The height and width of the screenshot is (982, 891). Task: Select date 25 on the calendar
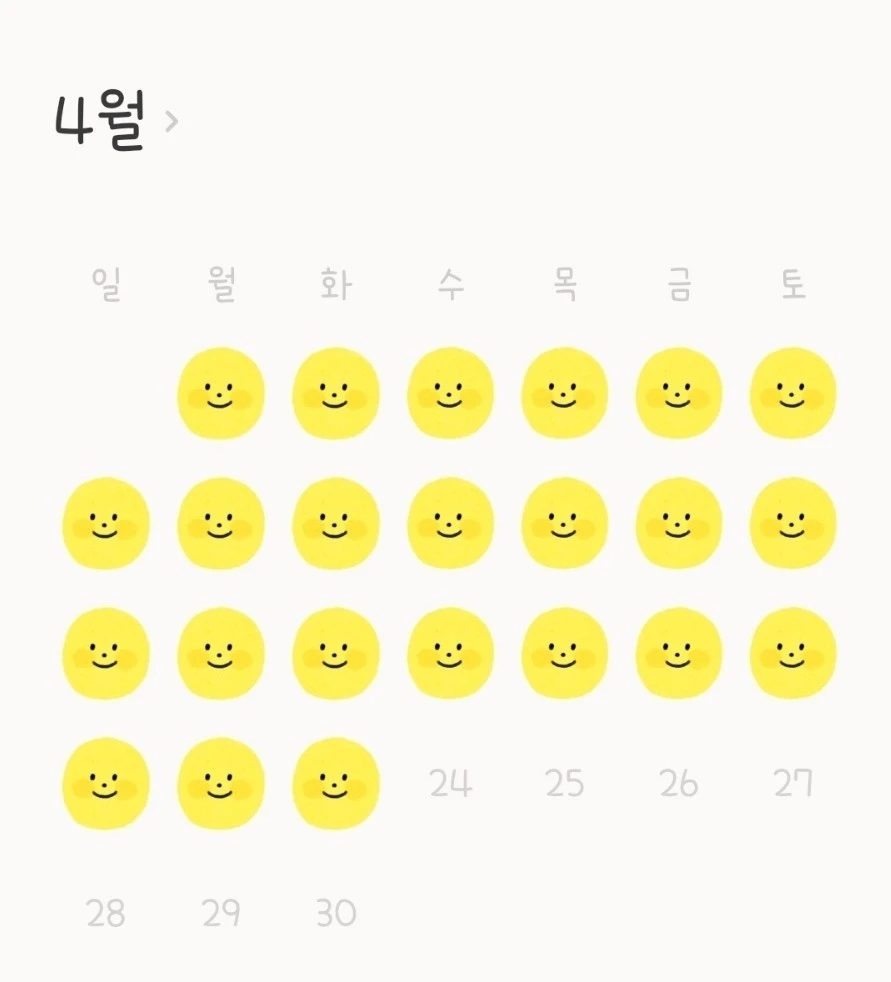tap(565, 783)
